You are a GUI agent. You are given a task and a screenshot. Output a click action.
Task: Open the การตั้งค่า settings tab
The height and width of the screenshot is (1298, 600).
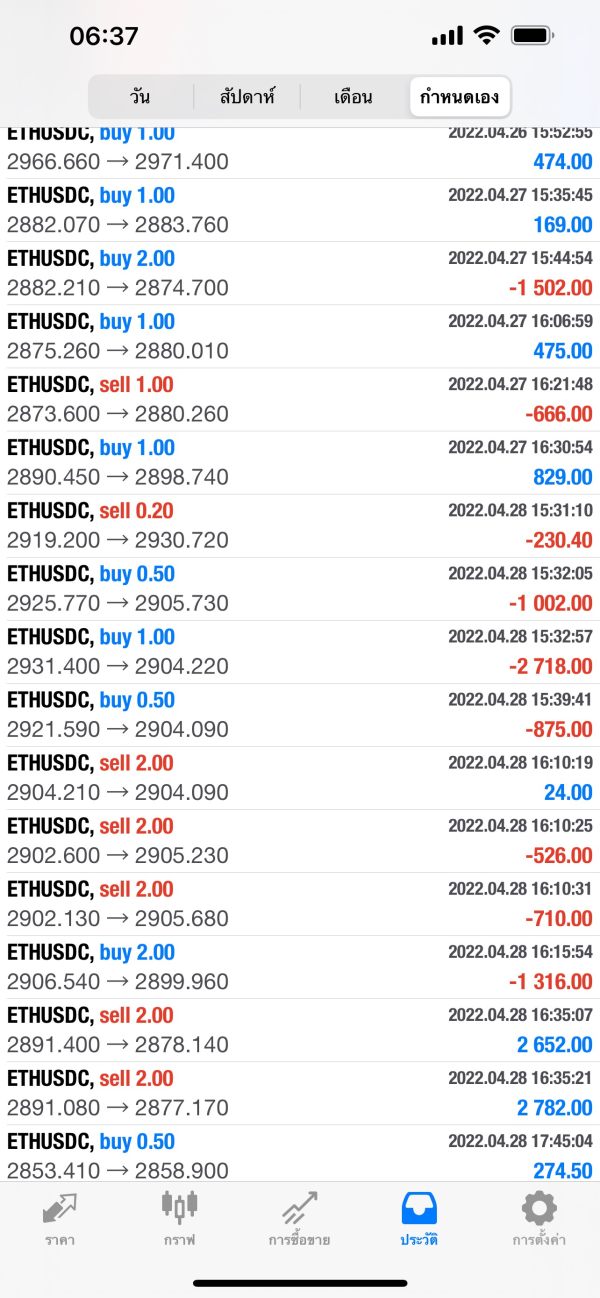point(539,1219)
